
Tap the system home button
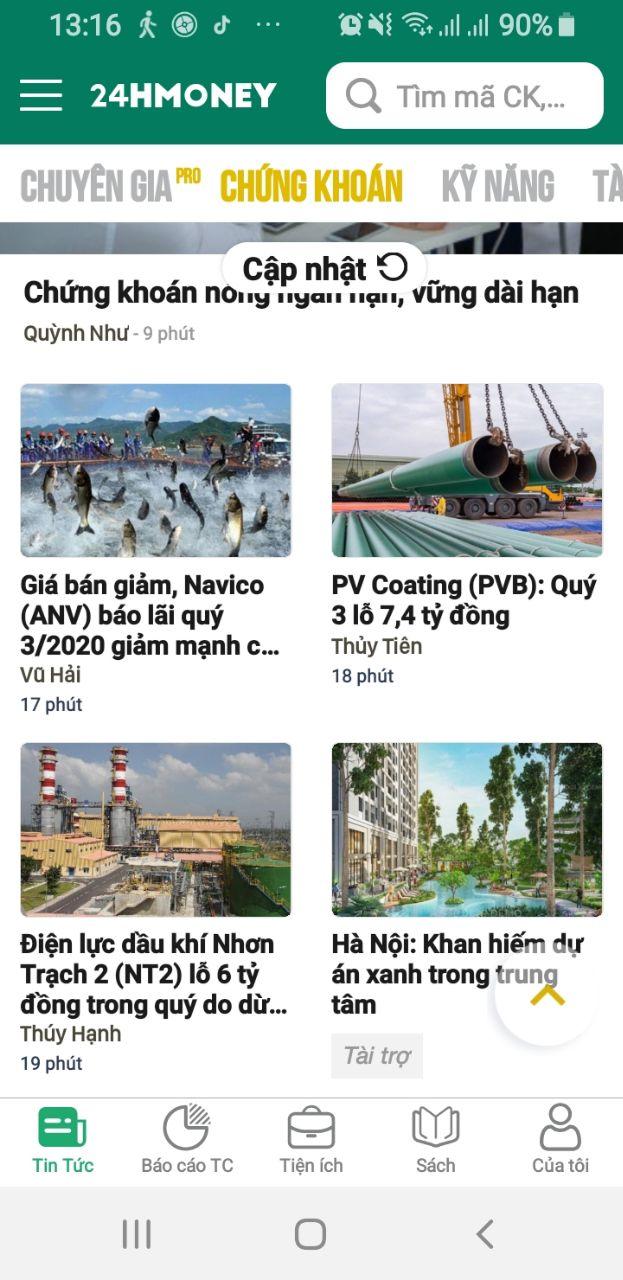pyautogui.click(x=310, y=1234)
